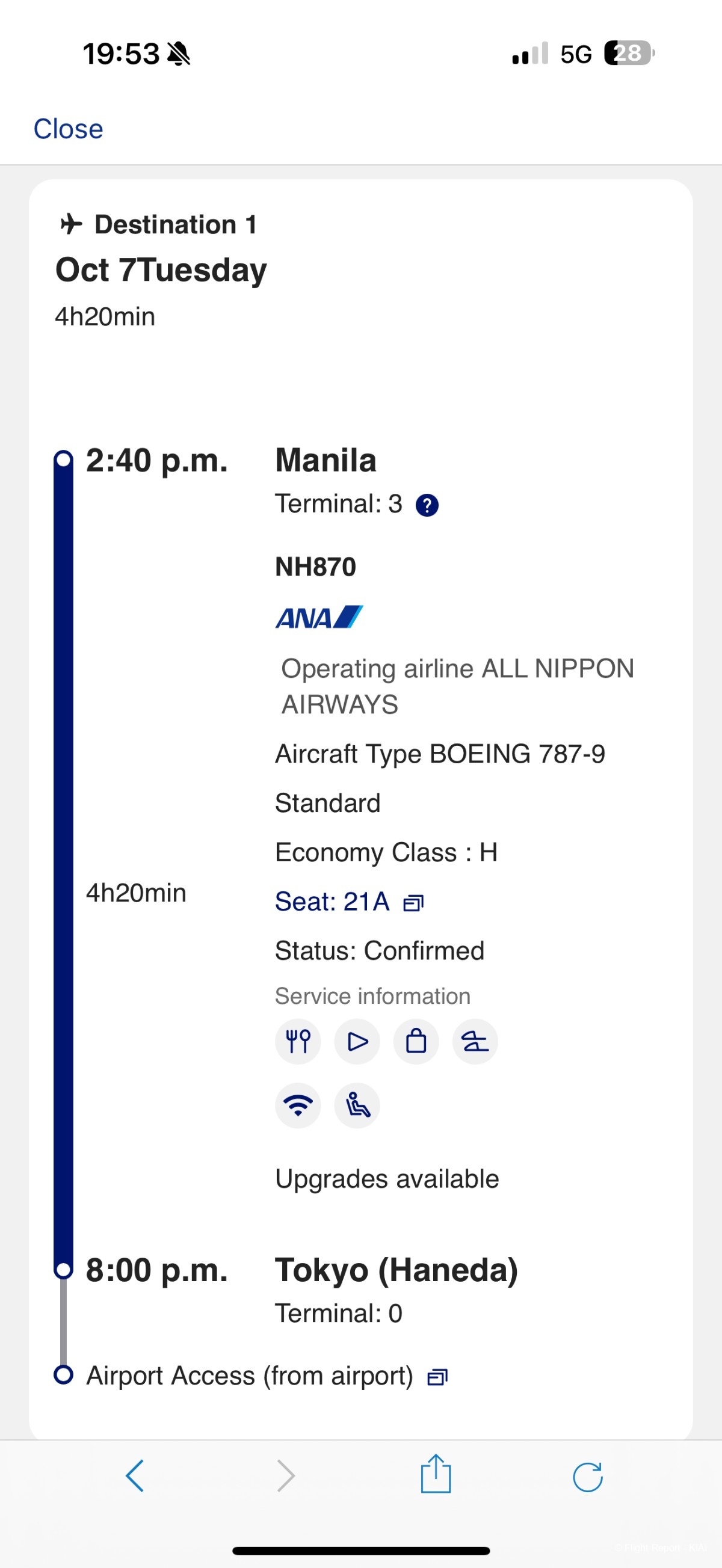This screenshot has width=722, height=1568.
Task: Go back to the previous page
Action: coord(135,1475)
